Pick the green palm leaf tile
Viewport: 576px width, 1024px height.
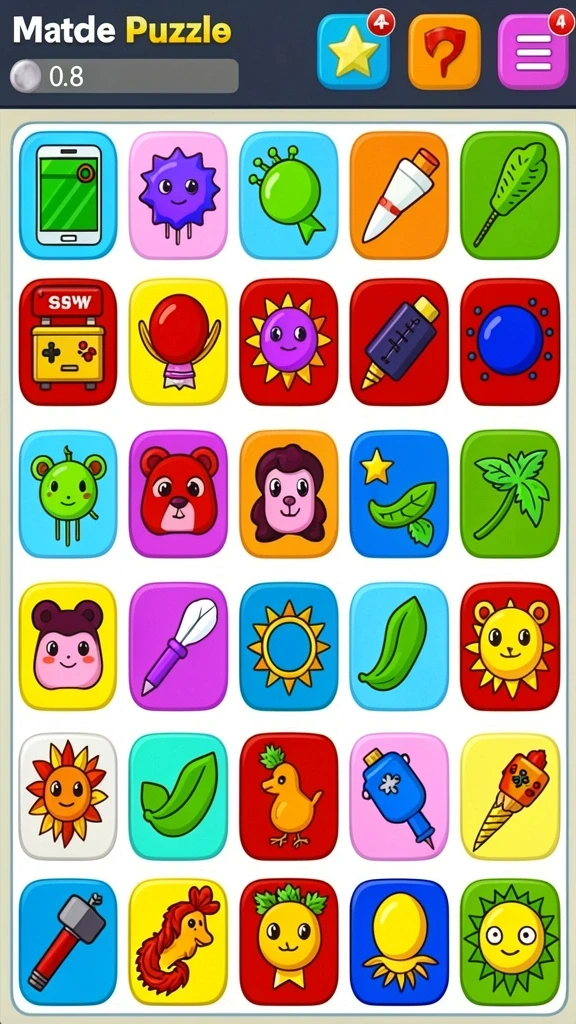(510, 494)
